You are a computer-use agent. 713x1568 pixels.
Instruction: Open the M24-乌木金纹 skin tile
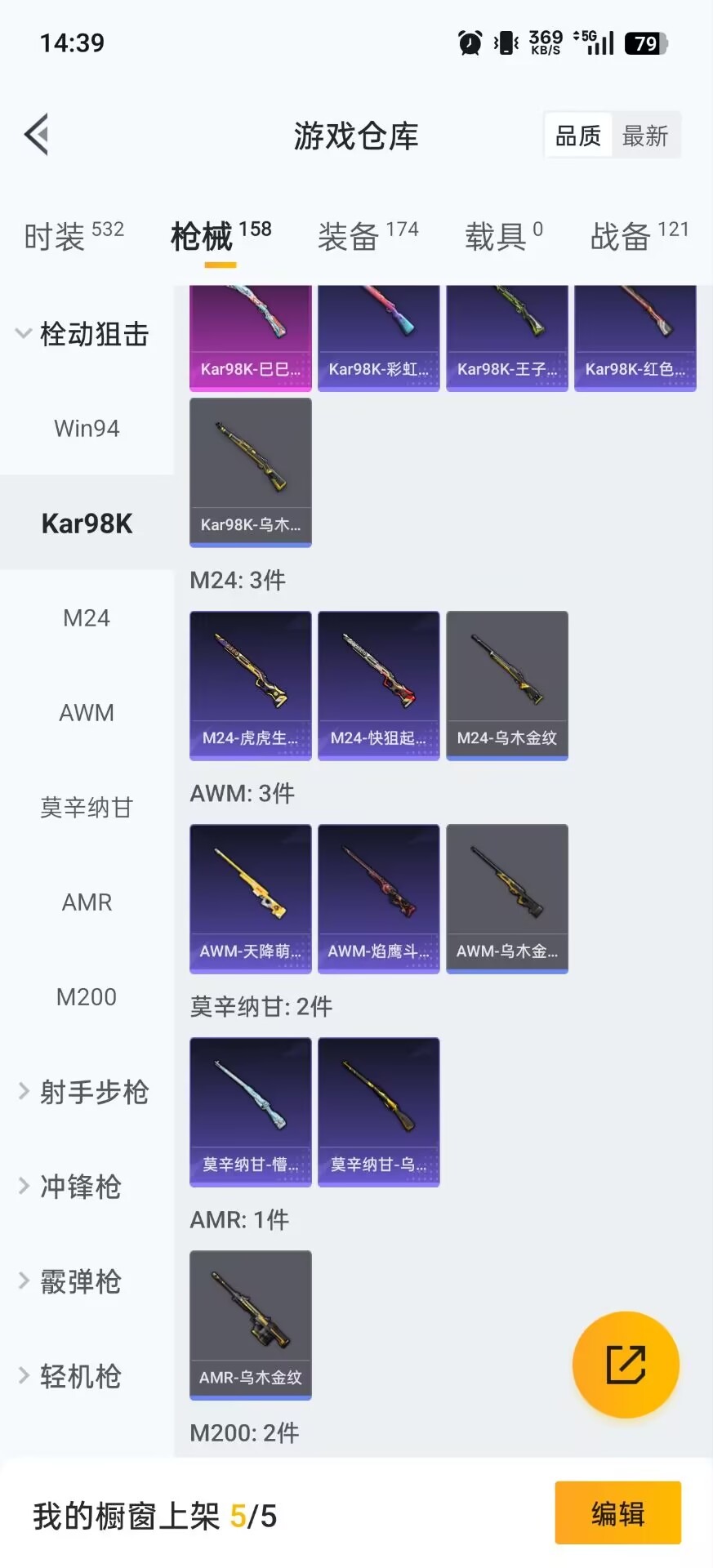click(506, 685)
